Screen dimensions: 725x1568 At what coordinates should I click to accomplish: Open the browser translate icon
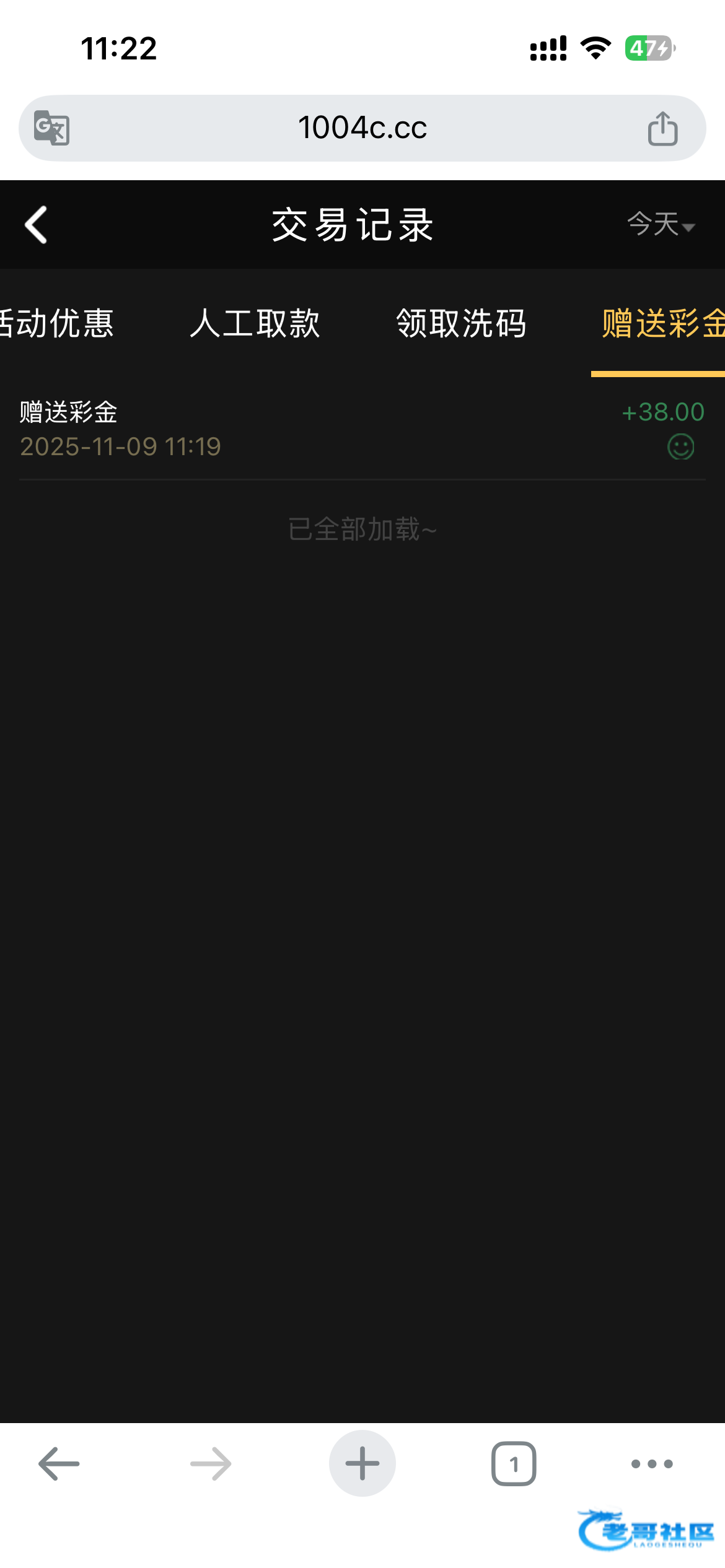pyautogui.click(x=51, y=128)
